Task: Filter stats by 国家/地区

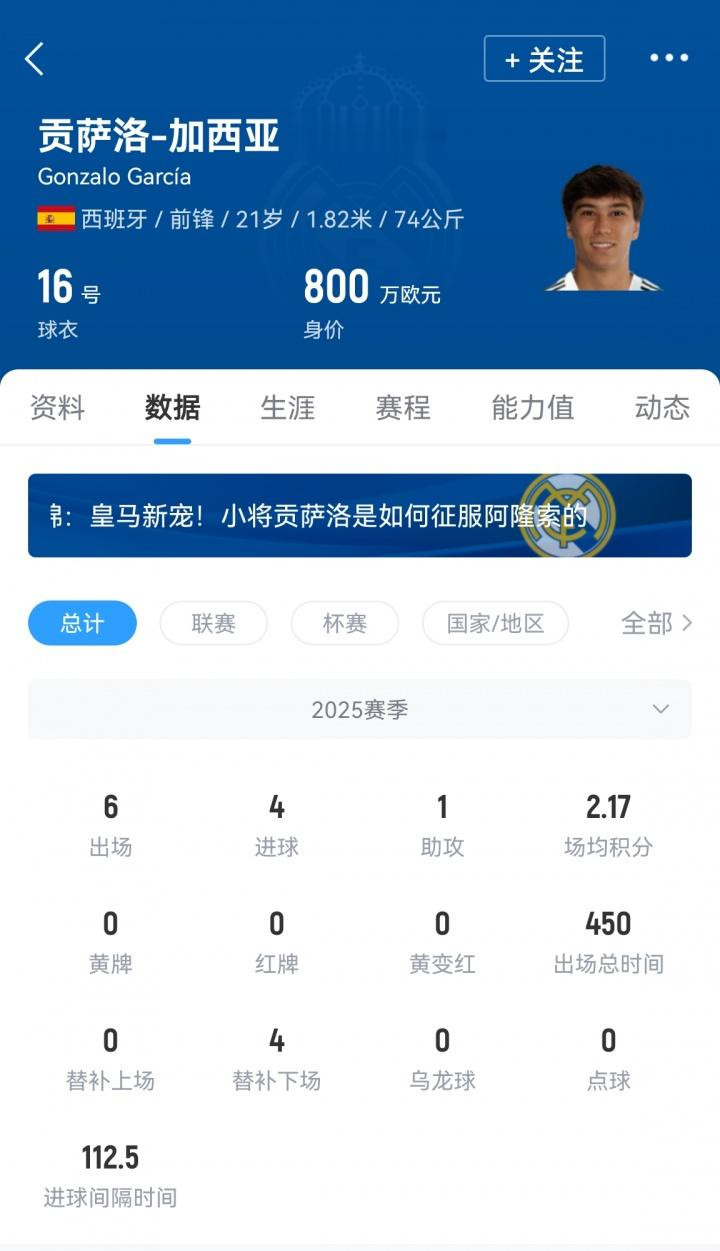Action: tap(495, 623)
